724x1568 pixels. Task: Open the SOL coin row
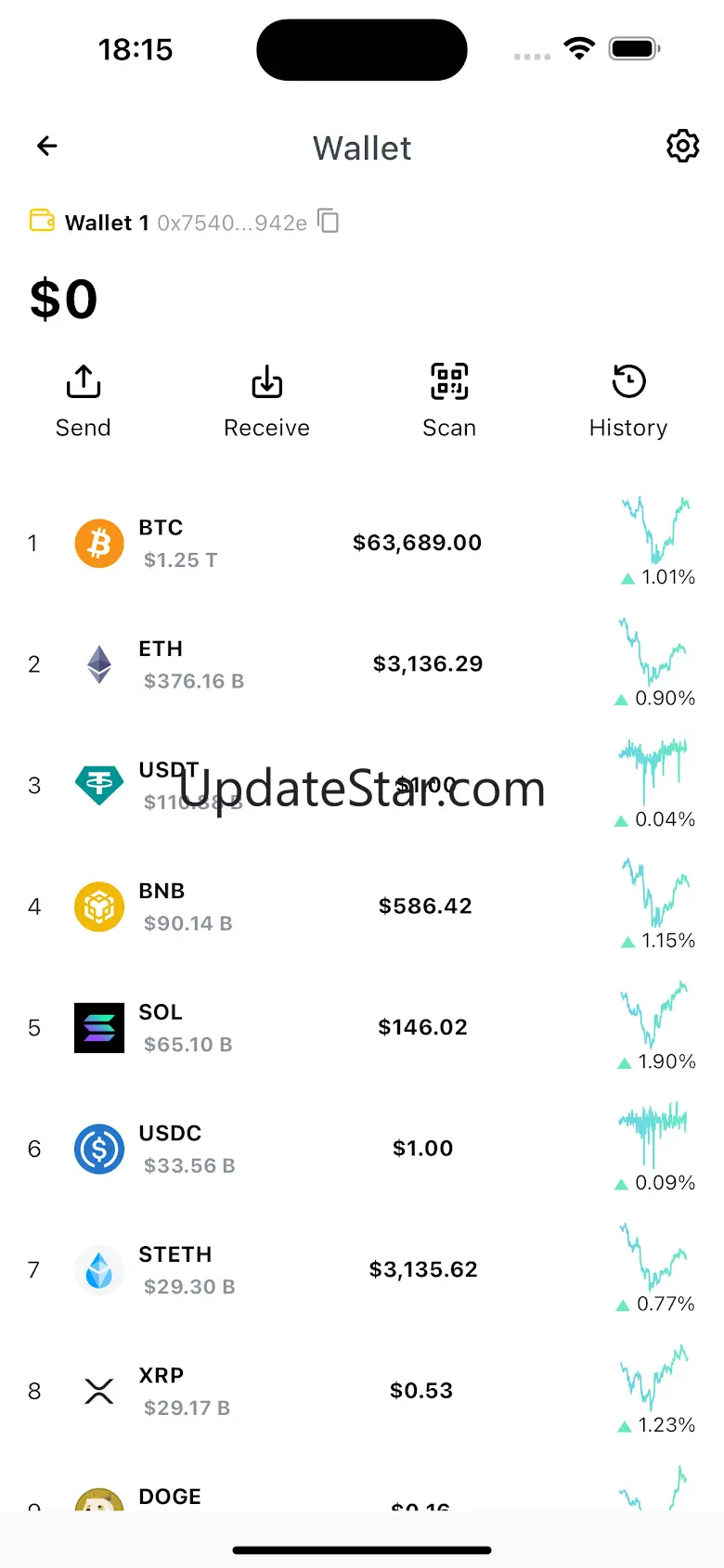[362, 1028]
